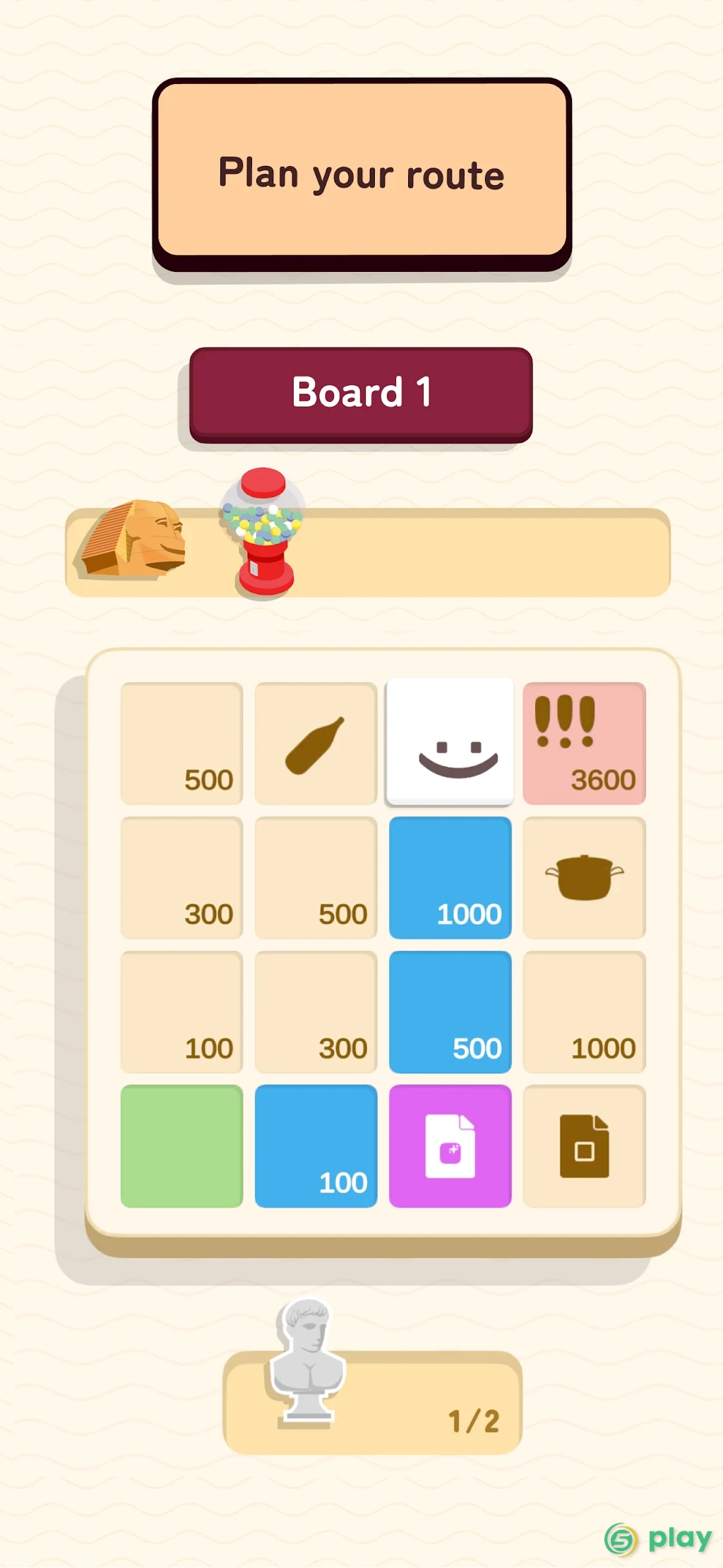Tap the purple document tile

click(x=450, y=1146)
